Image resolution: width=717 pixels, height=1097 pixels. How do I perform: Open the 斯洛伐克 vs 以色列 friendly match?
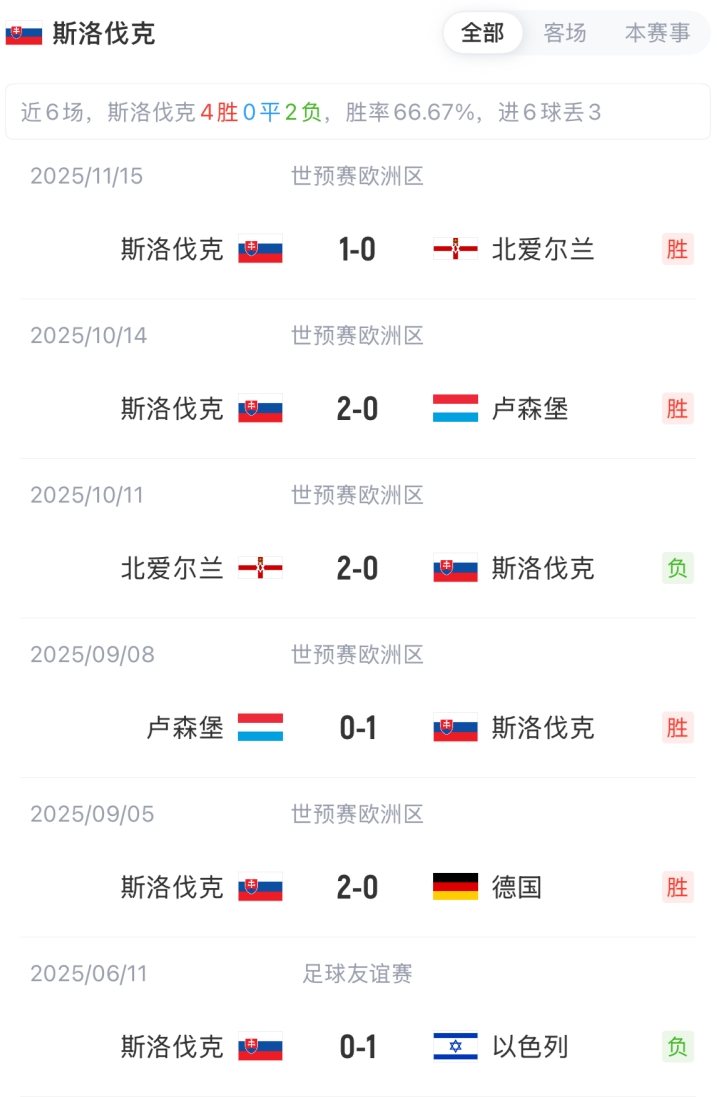357,1047
